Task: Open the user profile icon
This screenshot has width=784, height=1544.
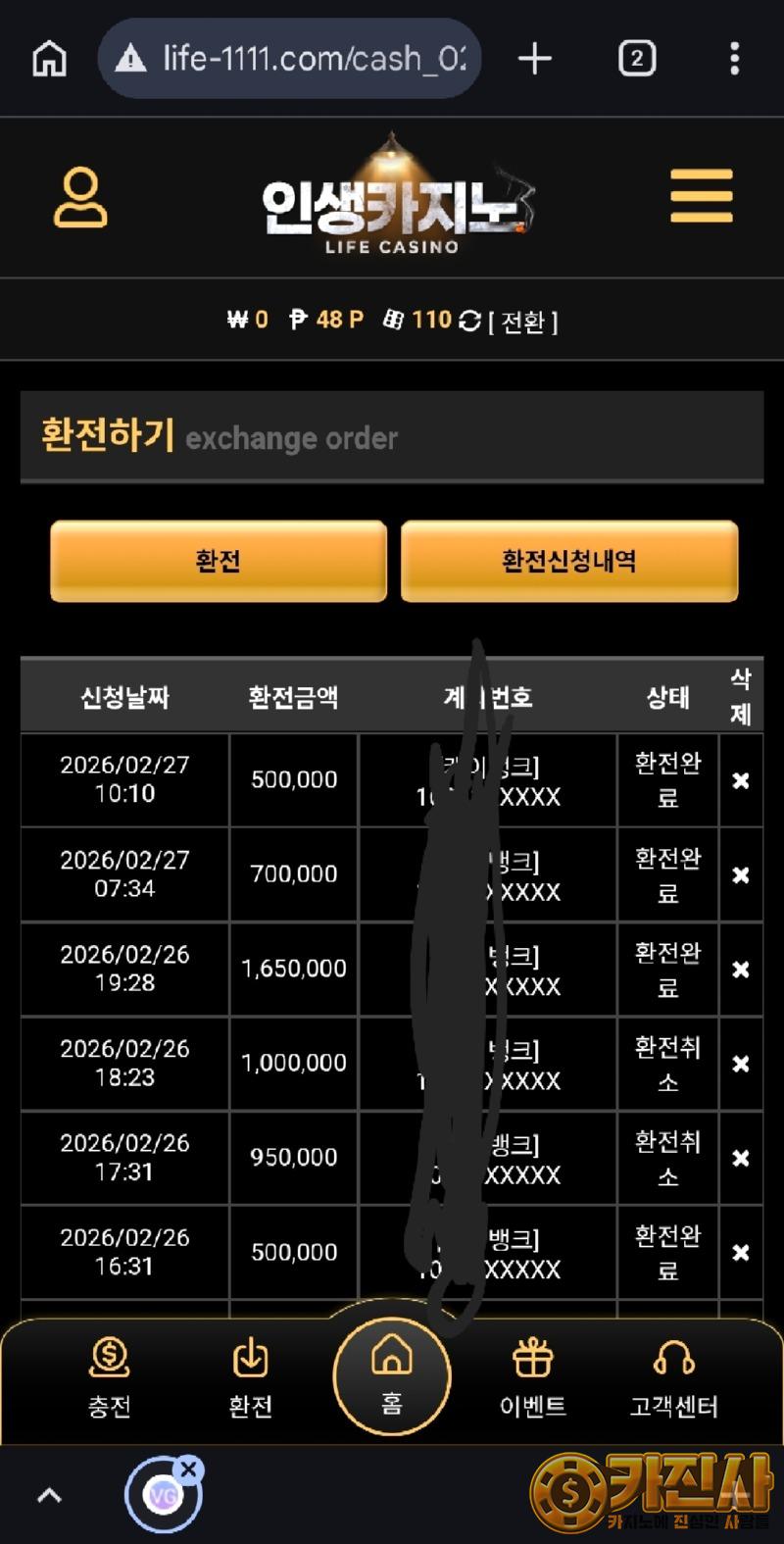Action: click(80, 198)
